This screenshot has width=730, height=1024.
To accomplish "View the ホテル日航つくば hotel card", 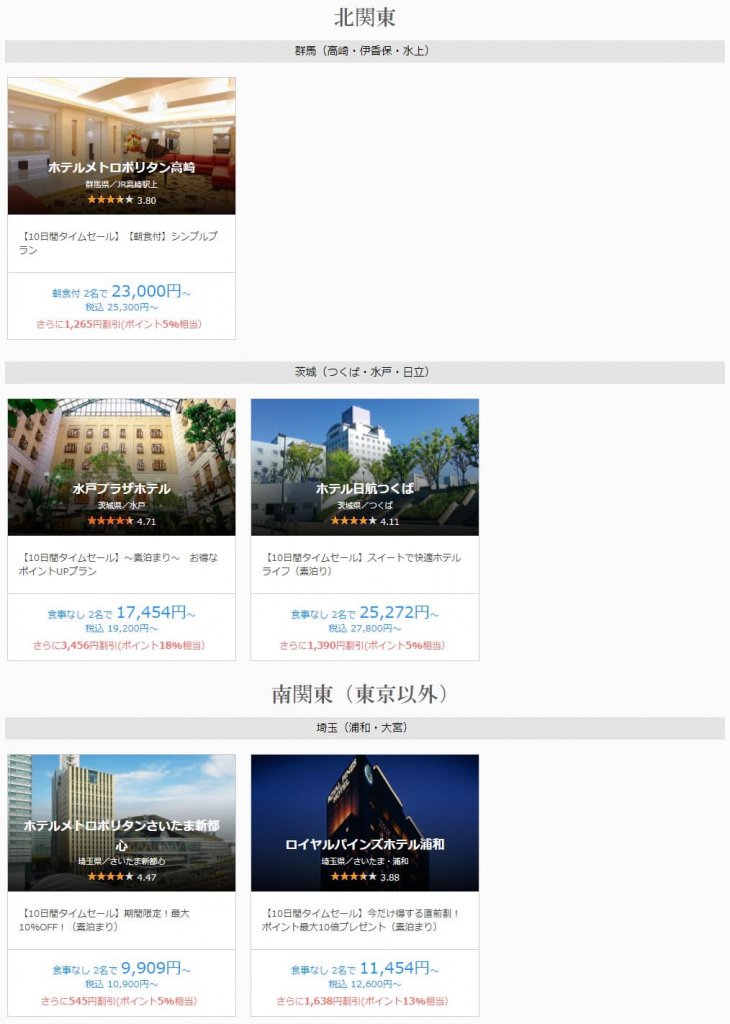I will pos(365,489).
